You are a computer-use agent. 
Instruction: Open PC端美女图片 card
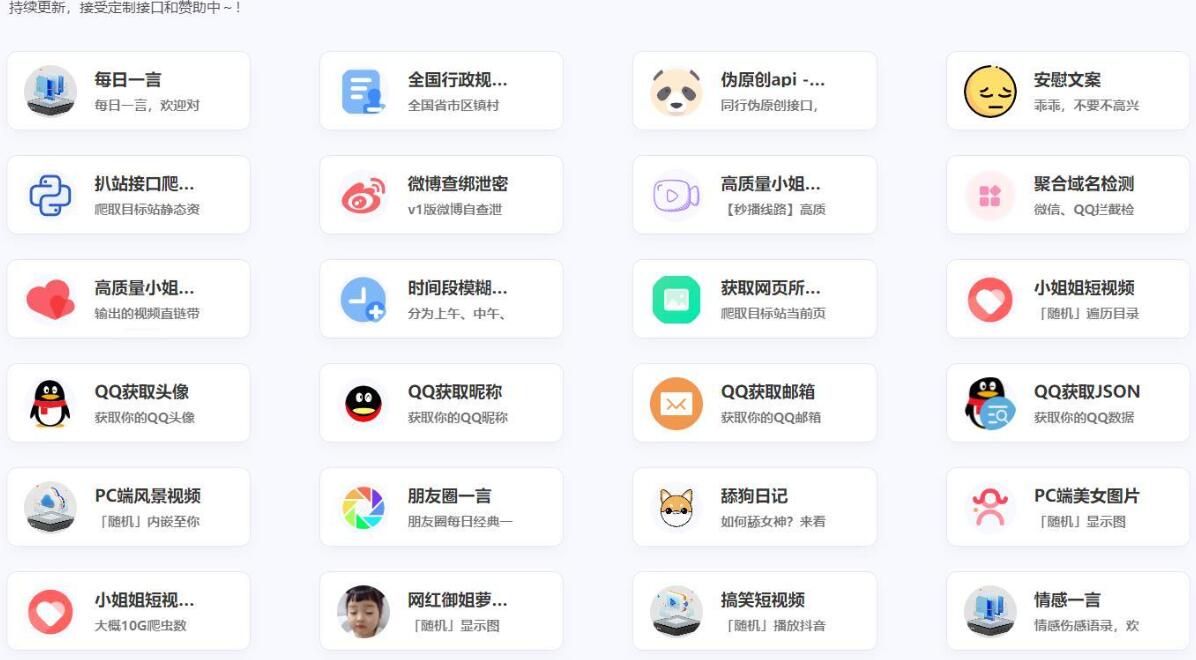pyautogui.click(x=1067, y=507)
